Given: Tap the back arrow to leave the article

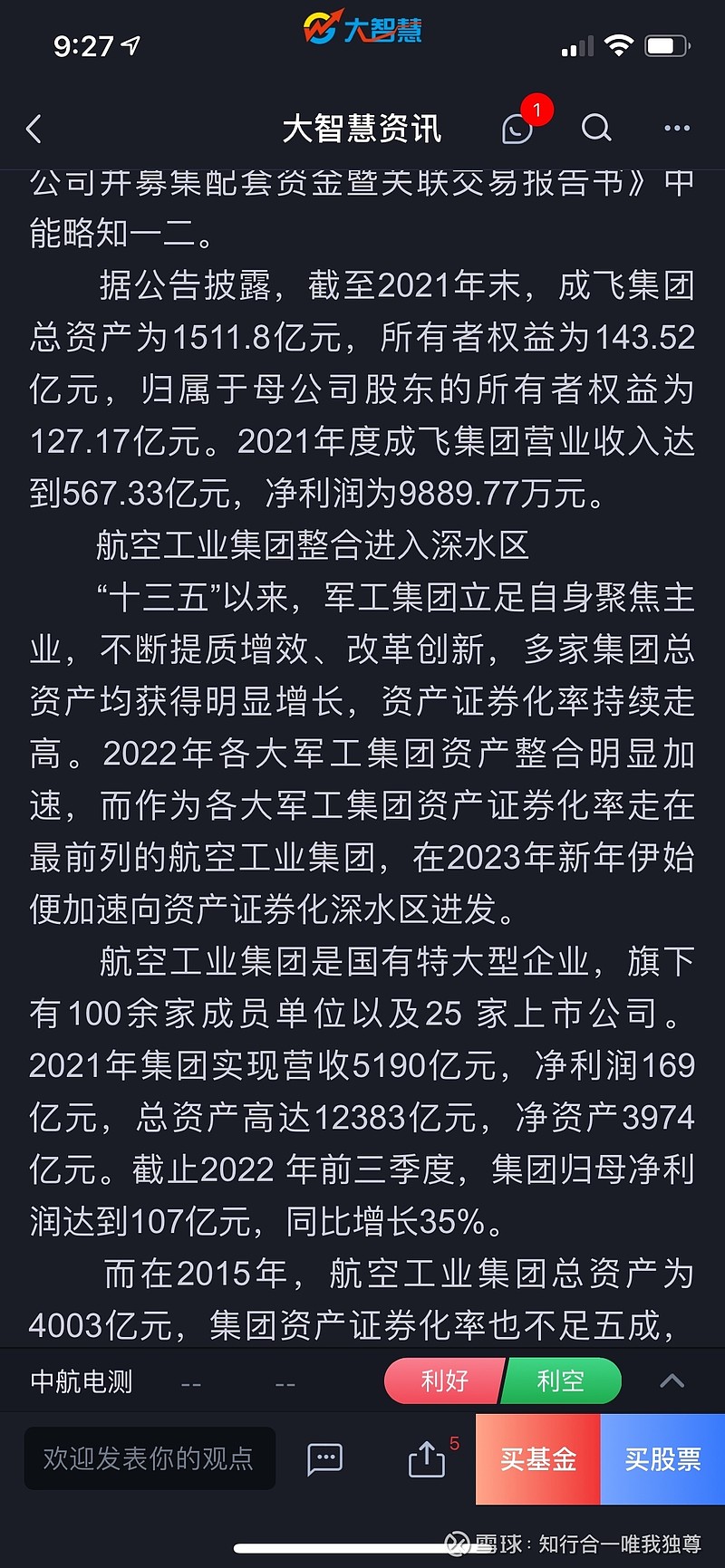Looking at the screenshot, I should tap(35, 129).
